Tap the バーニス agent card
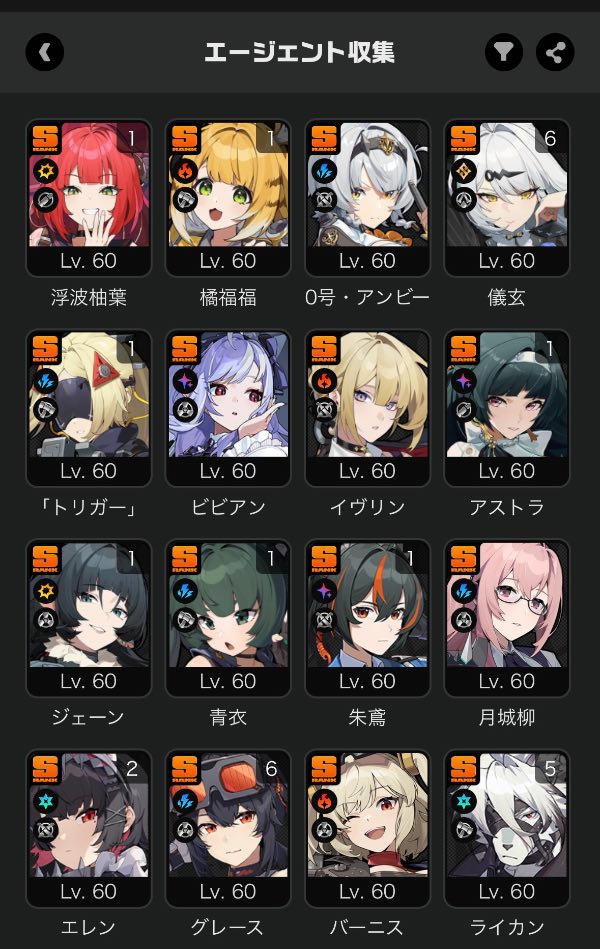The image size is (600, 949). (x=368, y=828)
